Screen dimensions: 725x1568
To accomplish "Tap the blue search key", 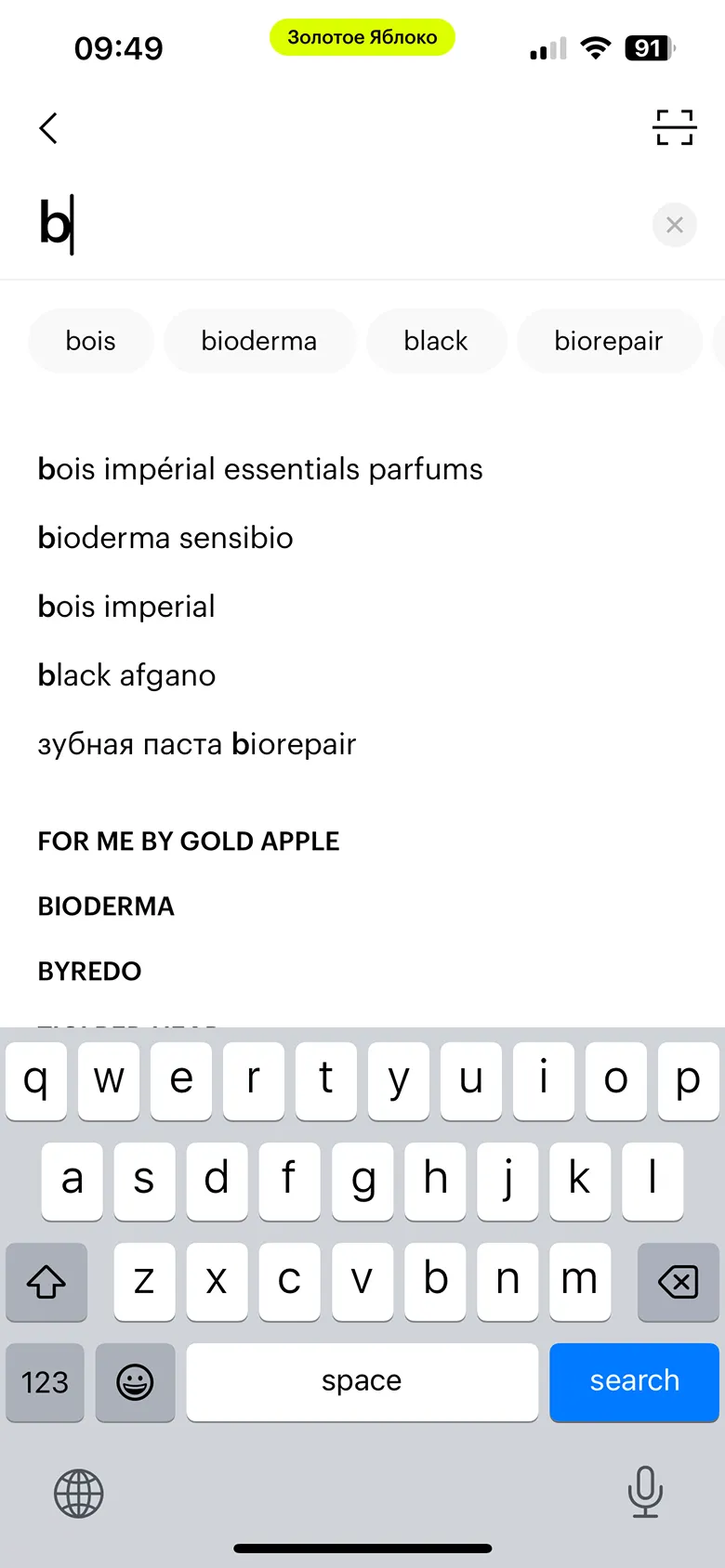I will point(634,1381).
